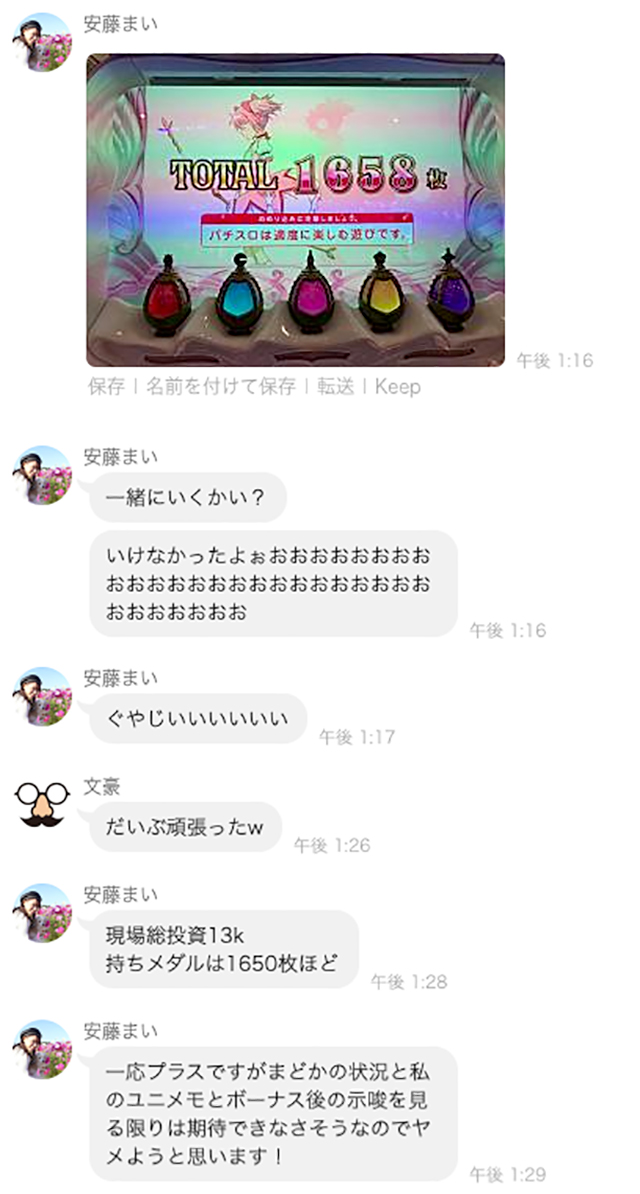Screen dimensions: 640x1194
Task: Open 安藤まい's avatar beside the photo
Action: [x=42, y=42]
